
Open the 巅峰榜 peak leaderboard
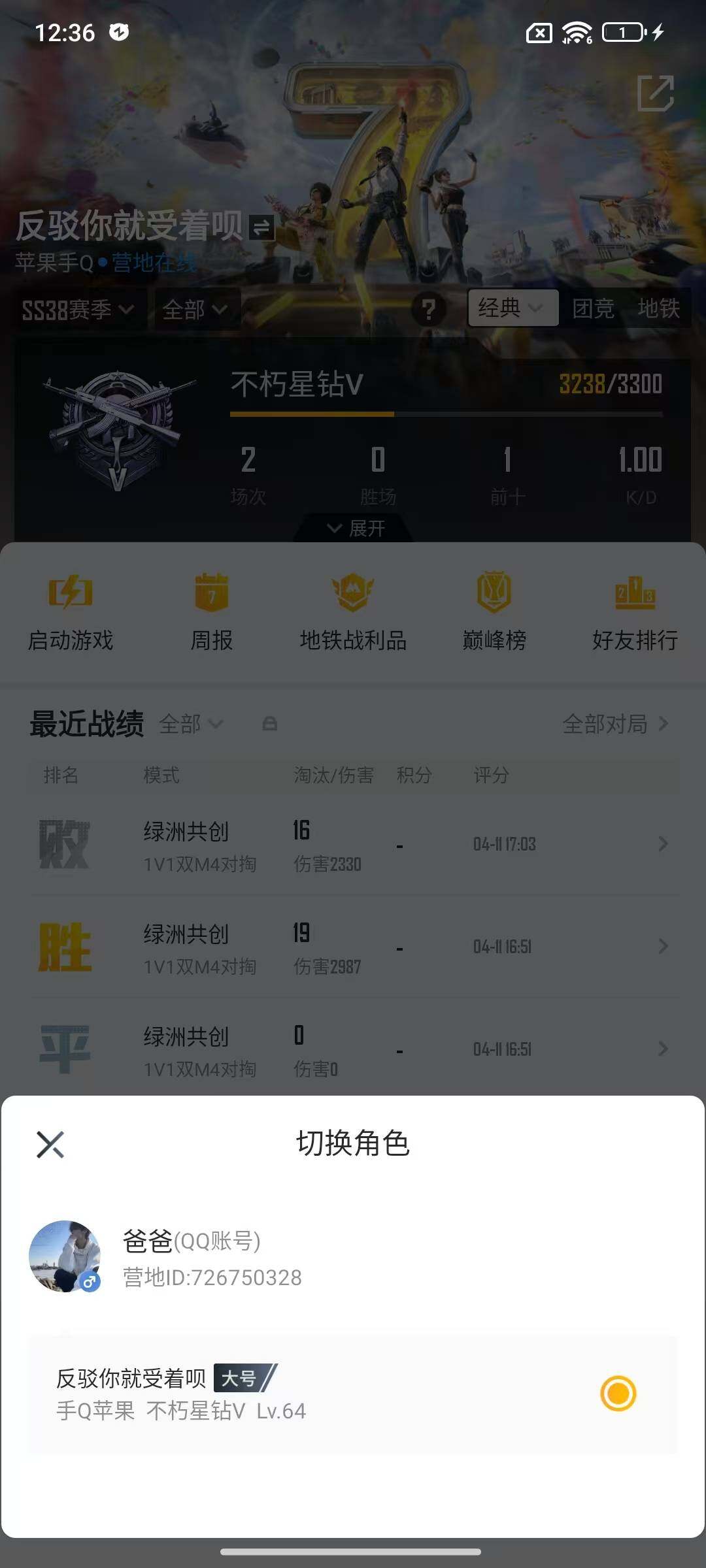[x=495, y=611]
